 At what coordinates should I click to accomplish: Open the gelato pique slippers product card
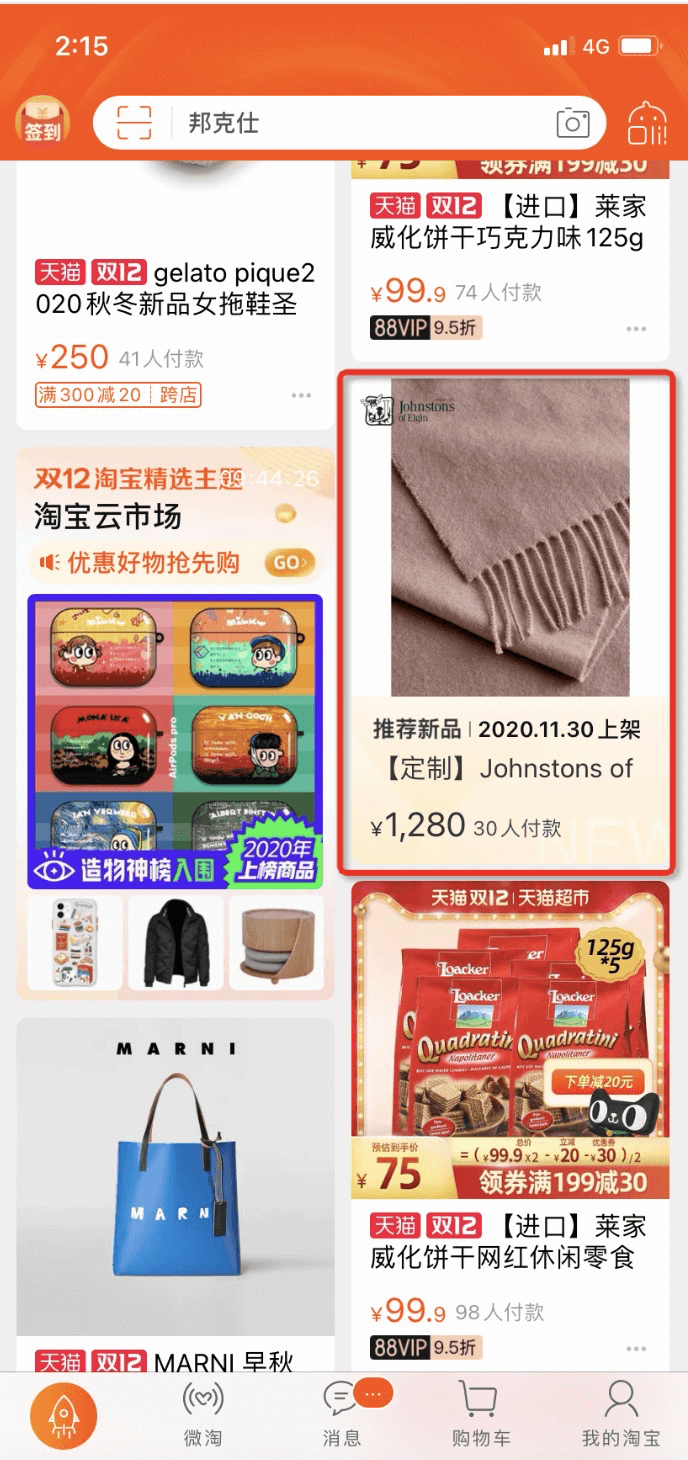pos(175,290)
